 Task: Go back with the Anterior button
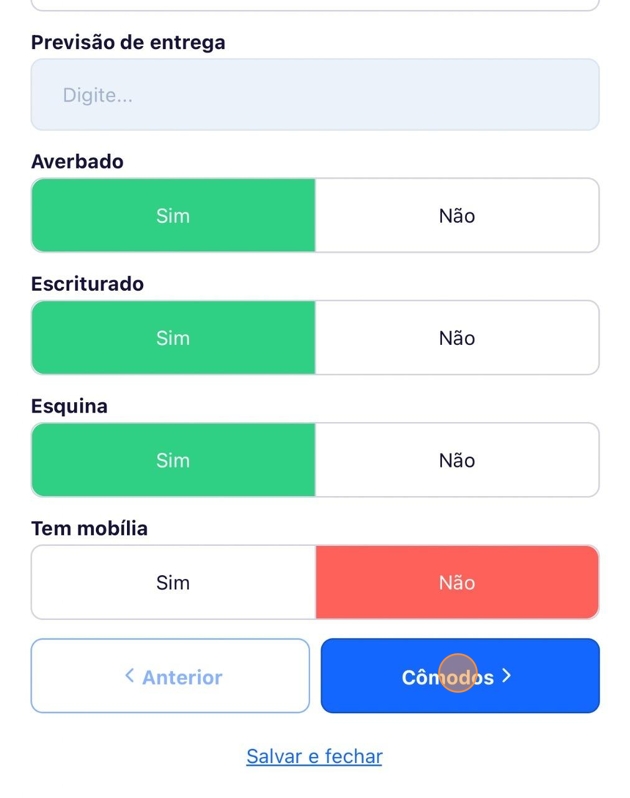[171, 676]
